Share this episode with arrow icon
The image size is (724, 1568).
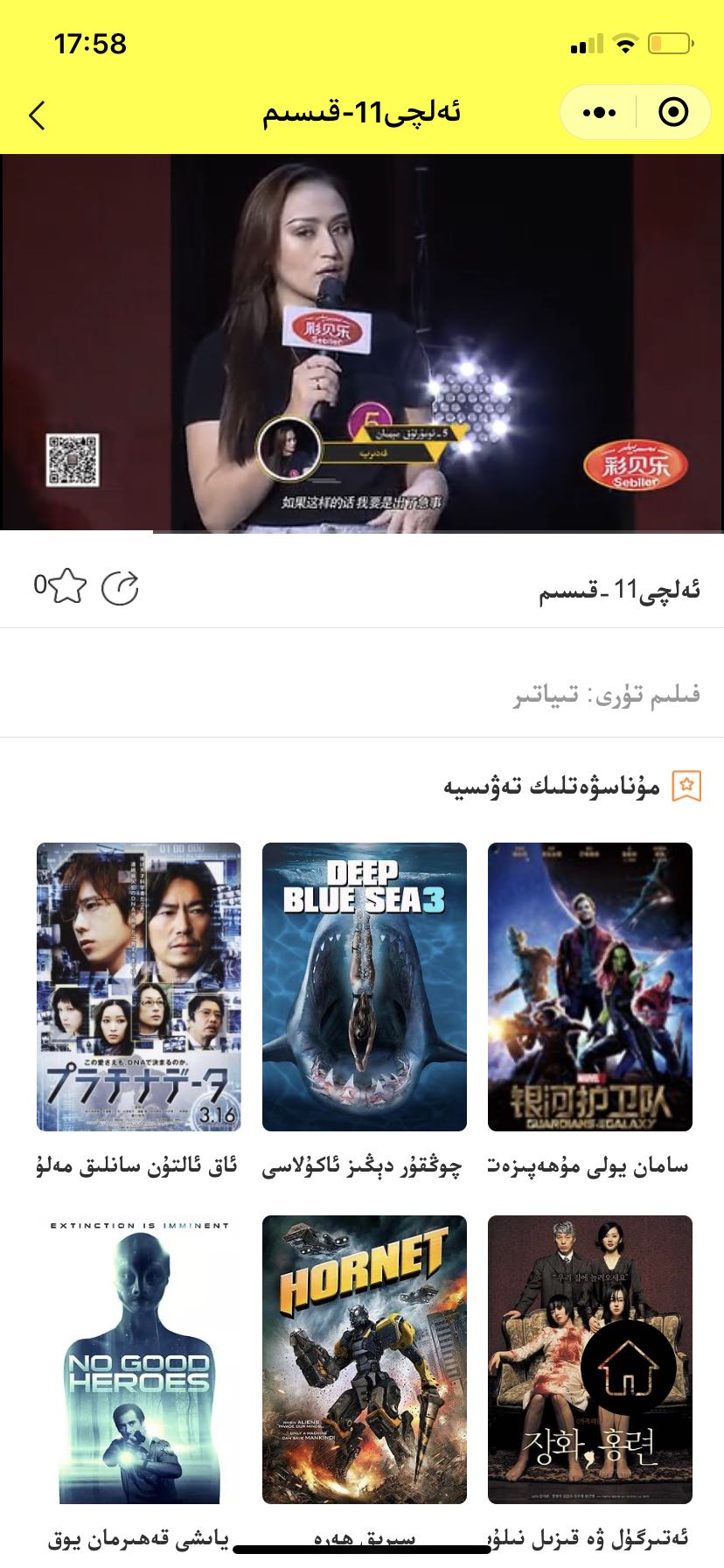120,588
